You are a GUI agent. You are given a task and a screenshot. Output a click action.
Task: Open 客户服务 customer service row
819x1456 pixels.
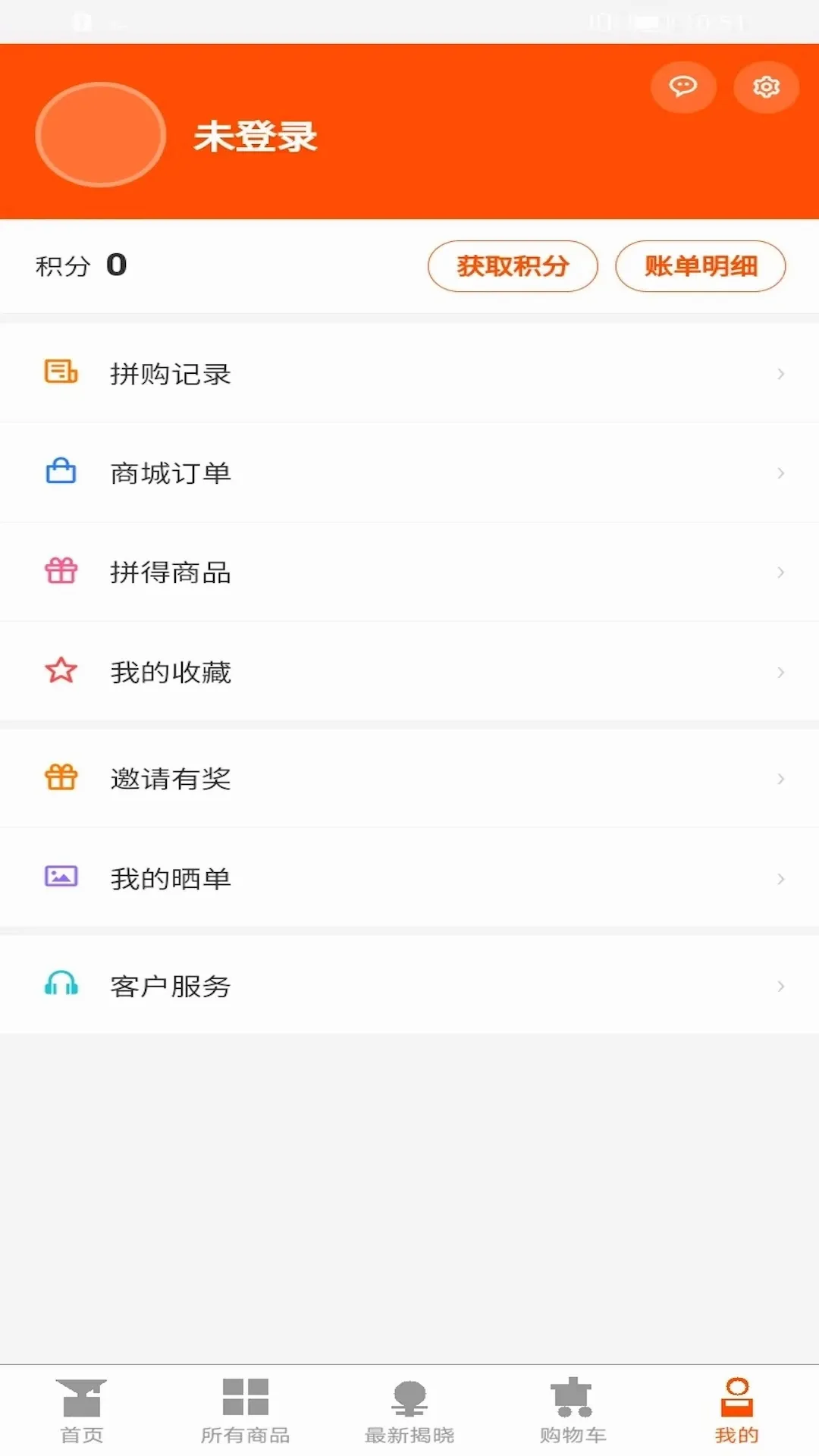pyautogui.click(x=409, y=984)
